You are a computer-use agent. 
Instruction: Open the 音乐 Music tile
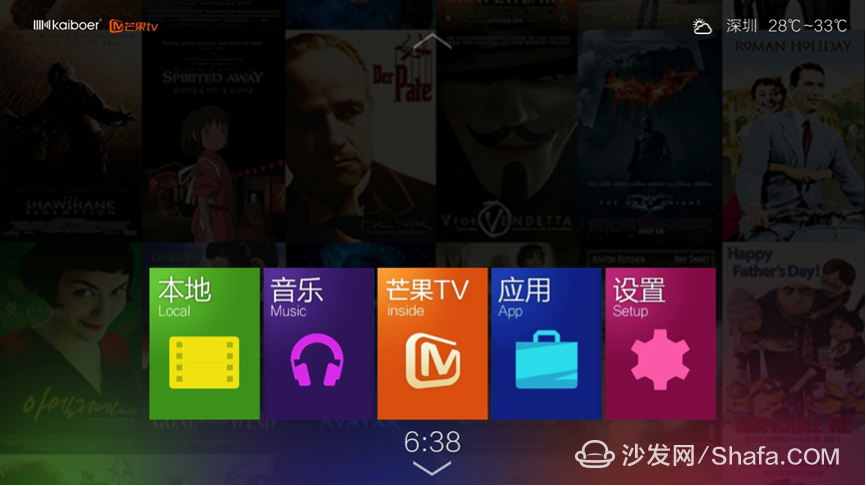tap(317, 343)
